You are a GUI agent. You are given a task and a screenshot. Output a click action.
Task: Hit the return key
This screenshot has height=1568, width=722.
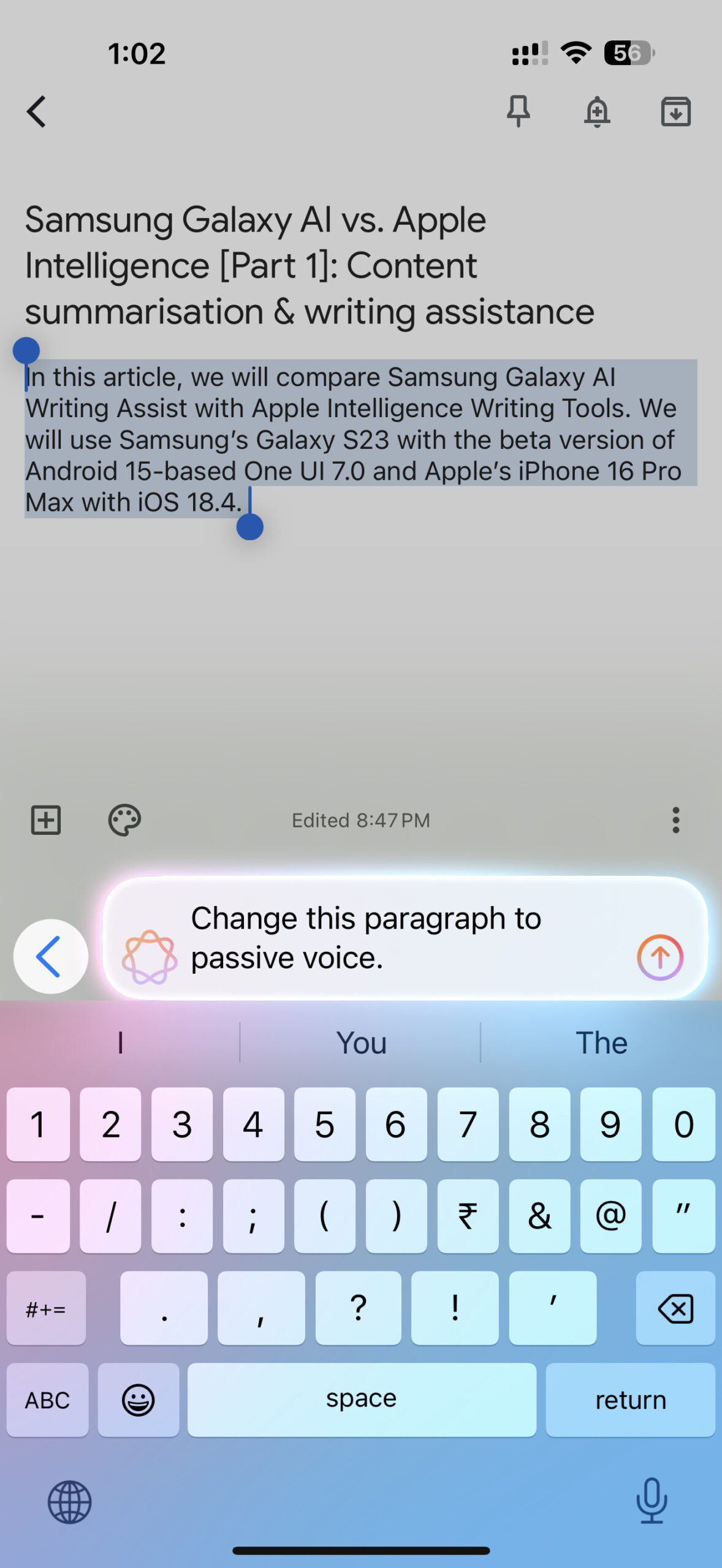coord(630,1400)
